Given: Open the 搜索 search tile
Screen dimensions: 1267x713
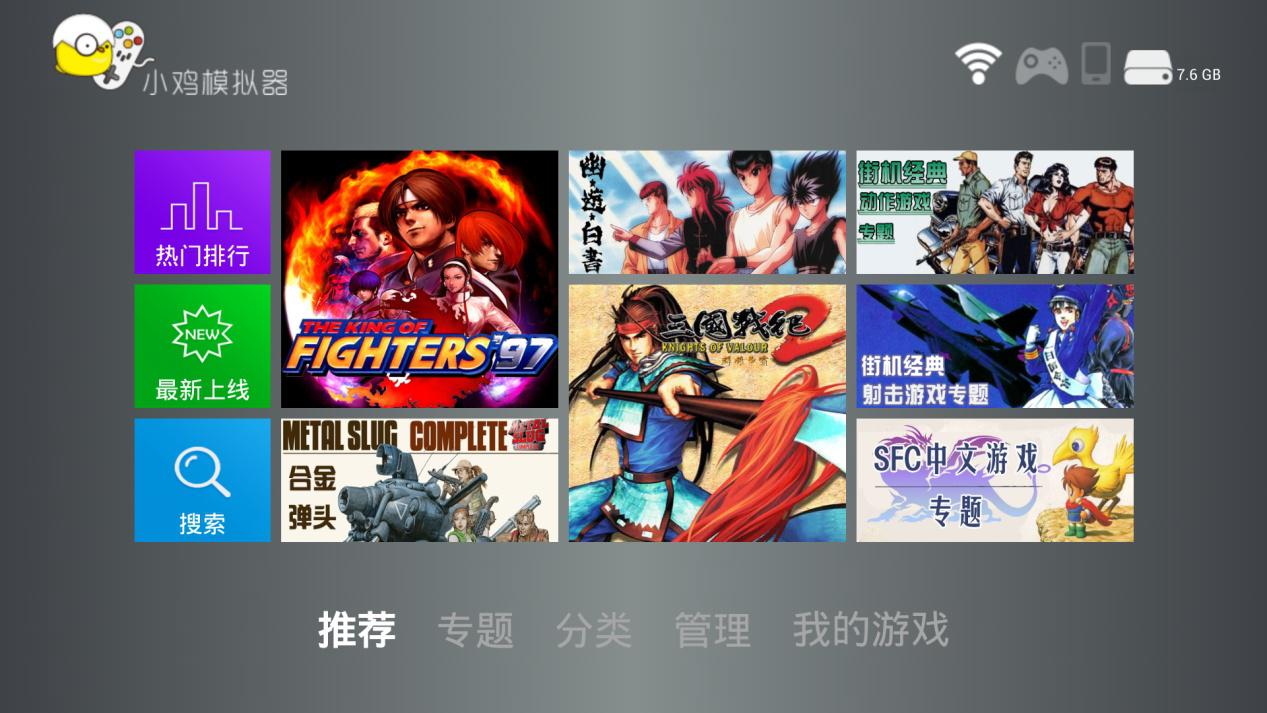Looking at the screenshot, I should click(202, 480).
